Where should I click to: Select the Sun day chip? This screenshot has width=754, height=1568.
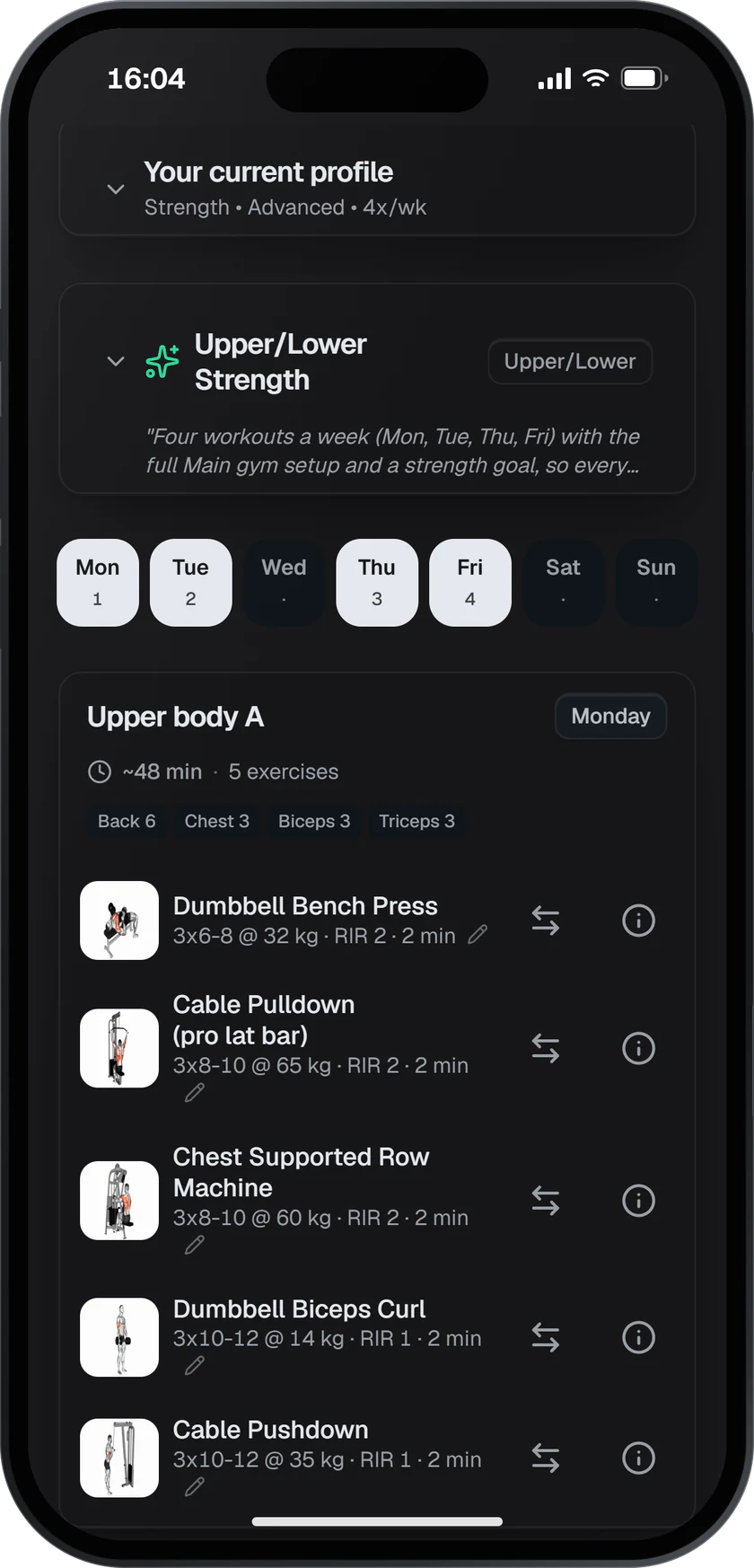[656, 582]
